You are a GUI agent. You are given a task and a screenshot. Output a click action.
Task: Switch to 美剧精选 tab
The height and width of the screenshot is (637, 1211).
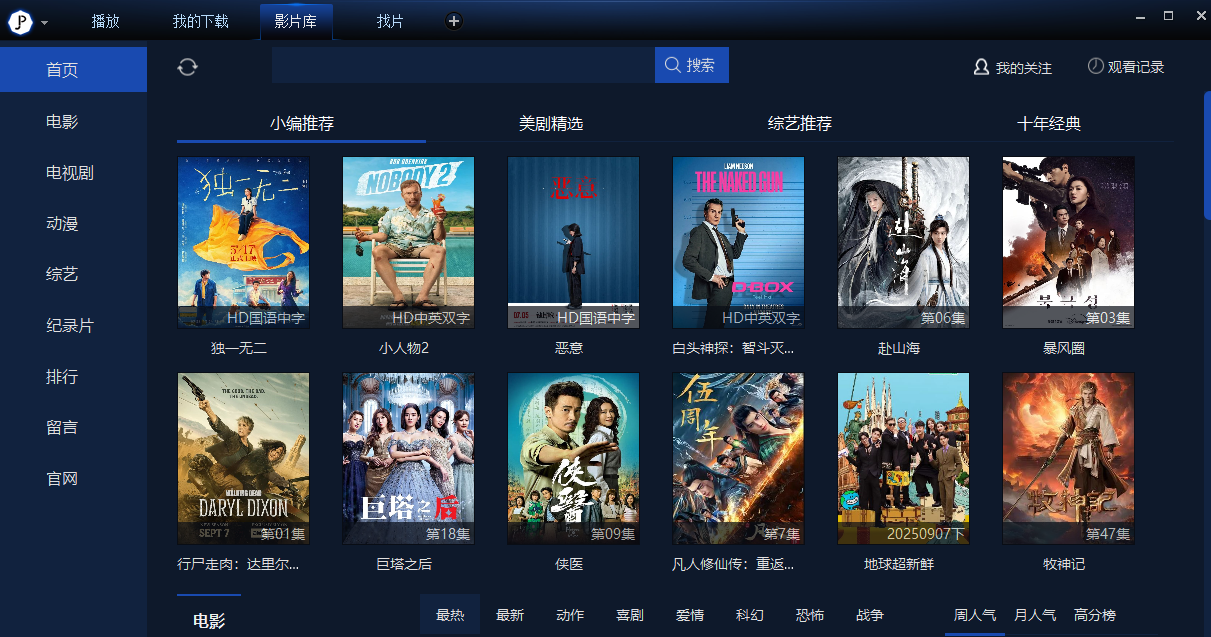pos(551,124)
